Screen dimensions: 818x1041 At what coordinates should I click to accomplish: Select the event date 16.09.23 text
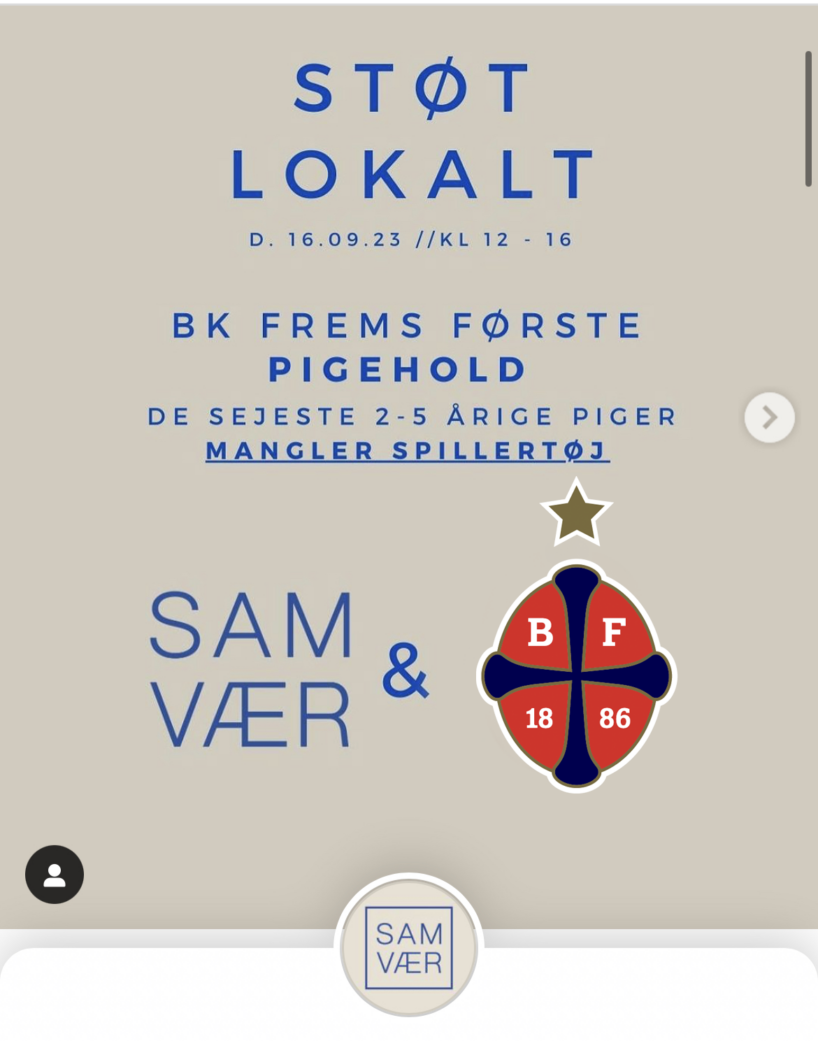coord(410,239)
